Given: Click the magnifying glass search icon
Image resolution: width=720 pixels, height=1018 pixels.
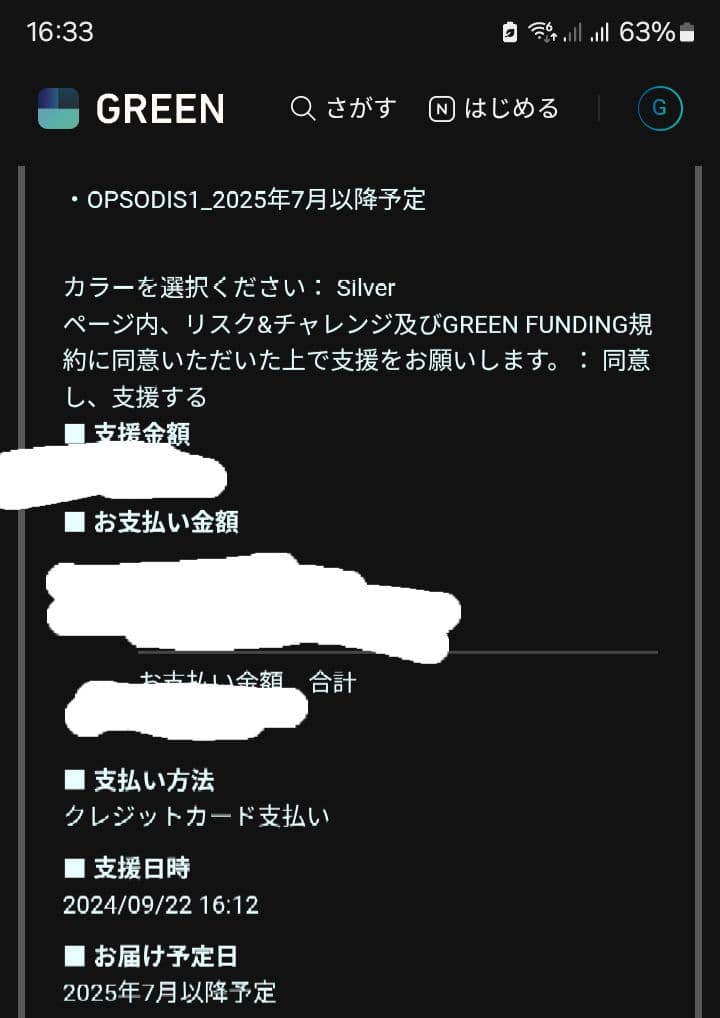Looking at the screenshot, I should (302, 107).
